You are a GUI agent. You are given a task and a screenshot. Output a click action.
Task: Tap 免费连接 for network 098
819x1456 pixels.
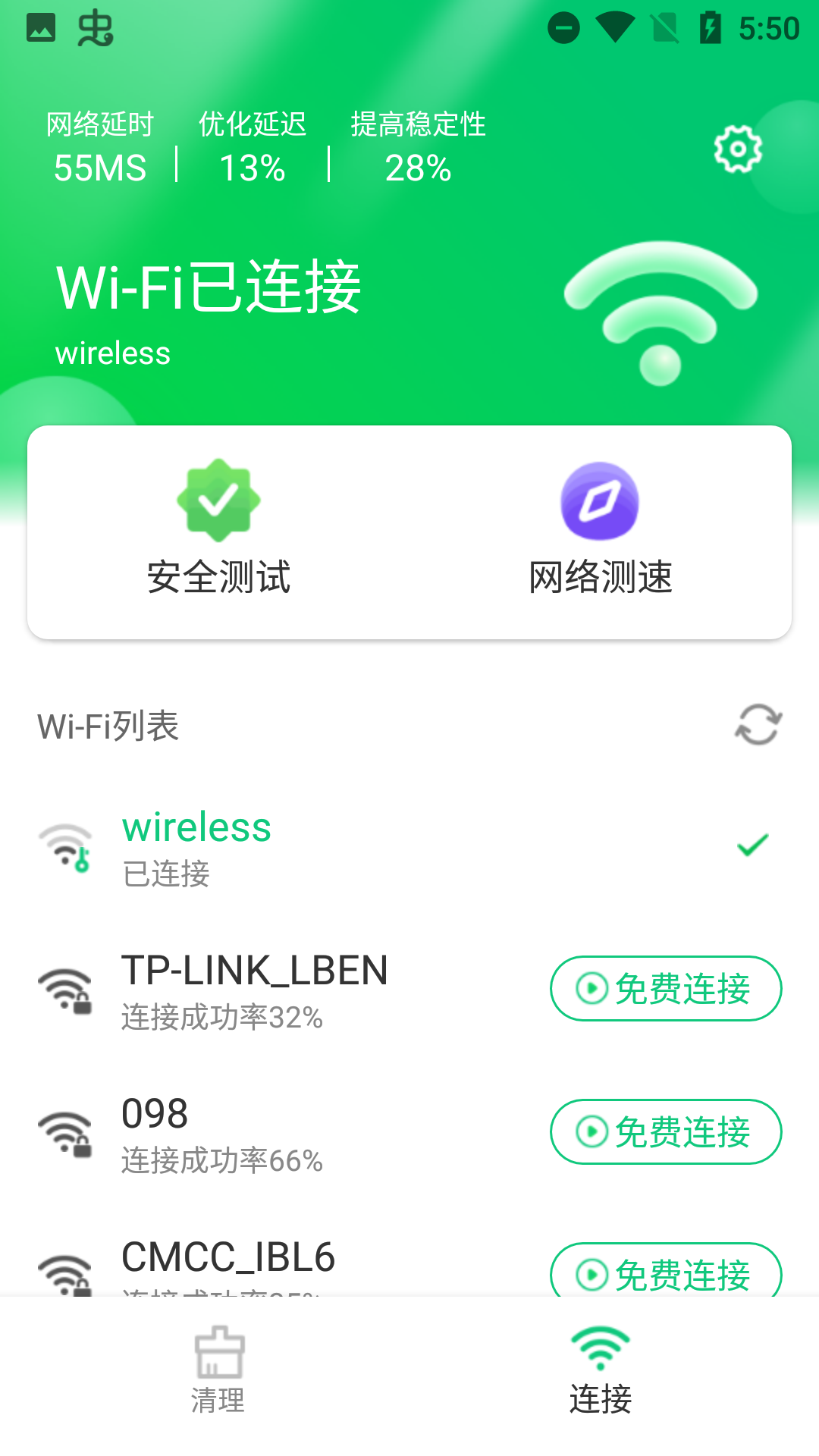pyautogui.click(x=665, y=1131)
